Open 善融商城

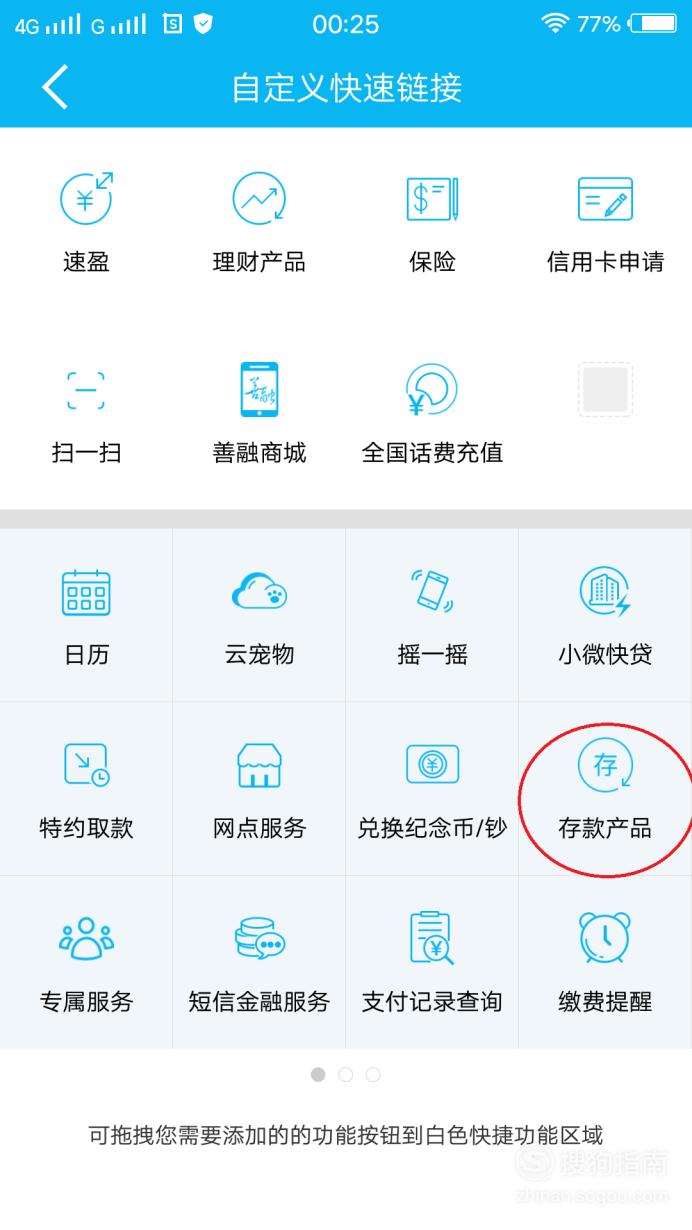point(259,413)
